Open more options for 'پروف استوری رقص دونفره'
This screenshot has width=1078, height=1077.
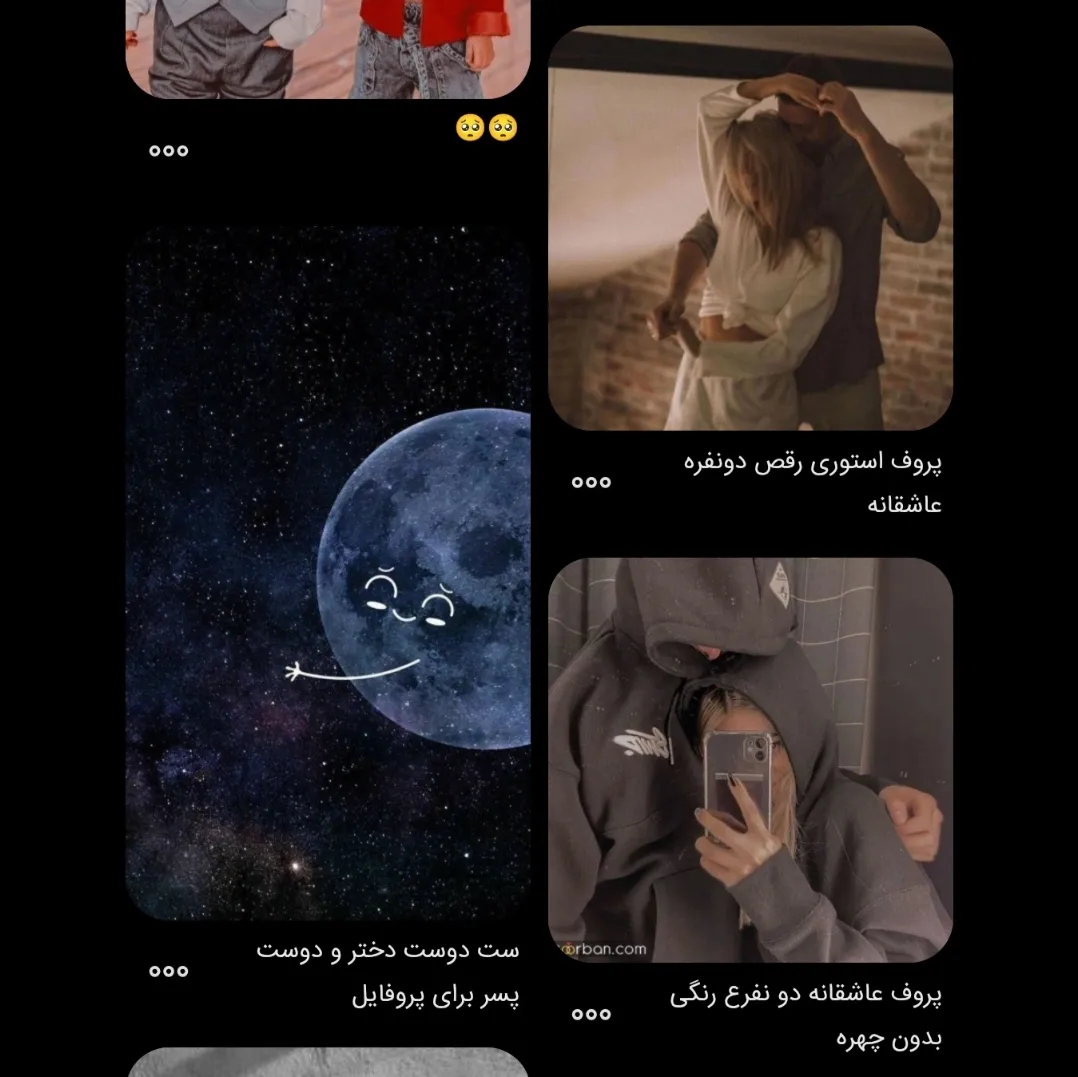tap(591, 482)
